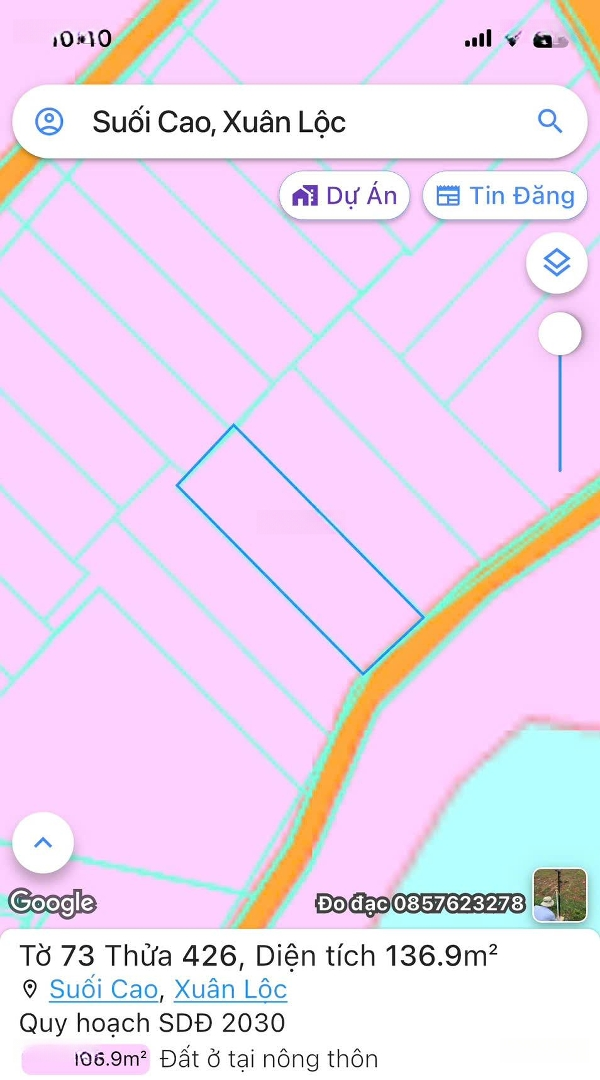The height and width of the screenshot is (1080, 600).
Task: Expand the panel with the up chevron
Action: 43,842
